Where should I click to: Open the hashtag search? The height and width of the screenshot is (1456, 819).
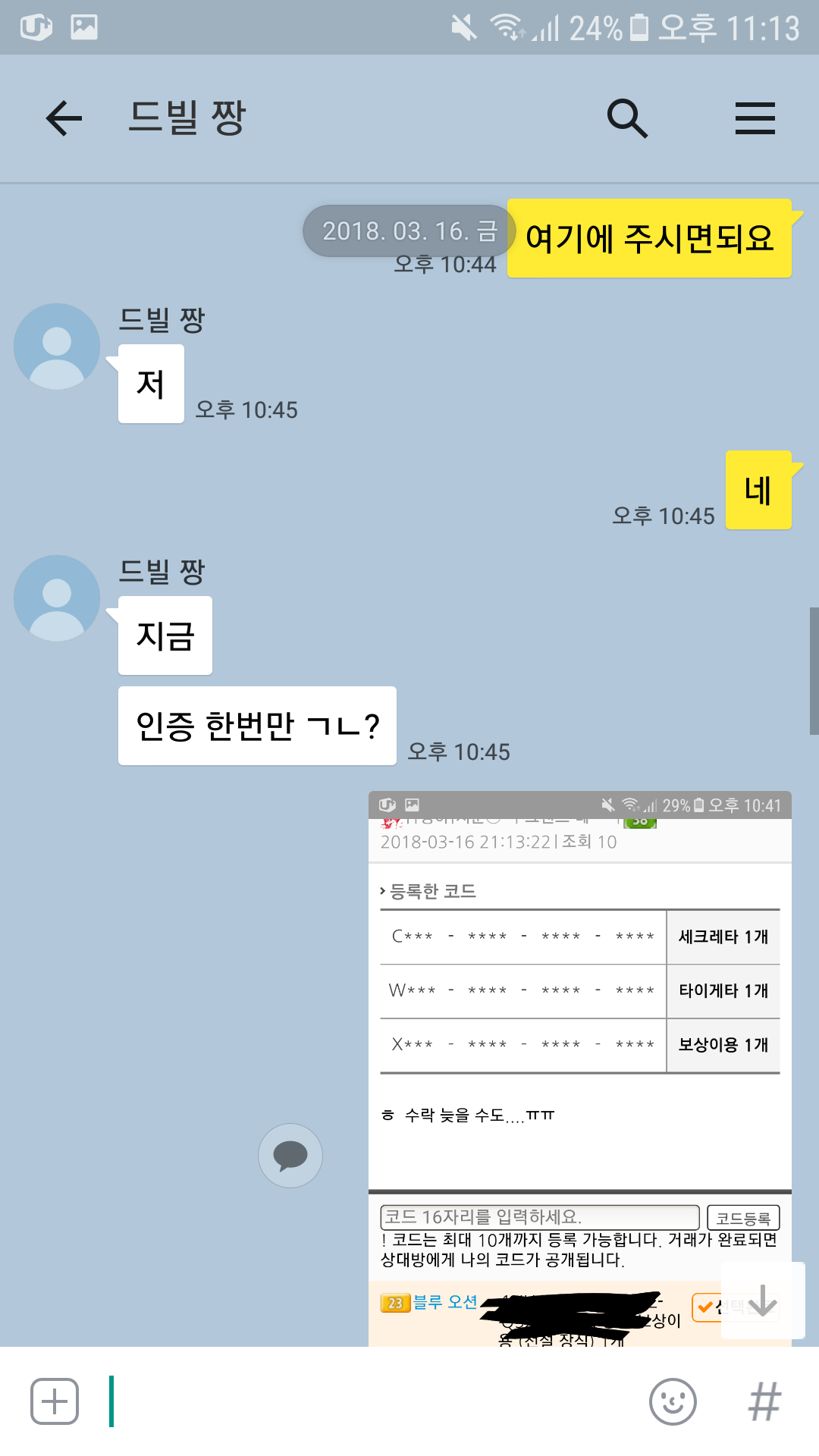pyautogui.click(x=764, y=1401)
